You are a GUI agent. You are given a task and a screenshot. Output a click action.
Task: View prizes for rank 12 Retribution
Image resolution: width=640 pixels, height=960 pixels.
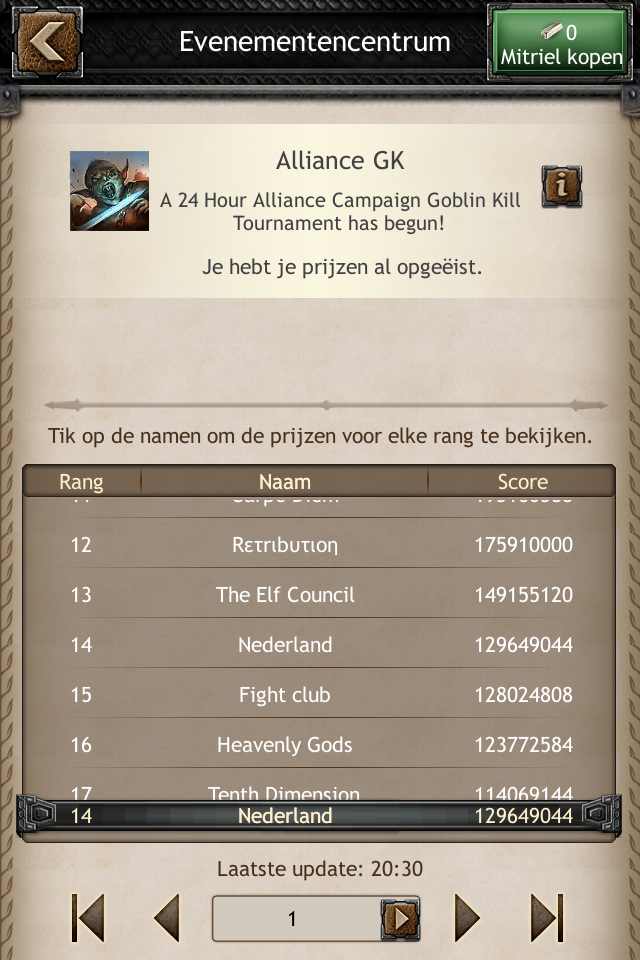pos(285,545)
